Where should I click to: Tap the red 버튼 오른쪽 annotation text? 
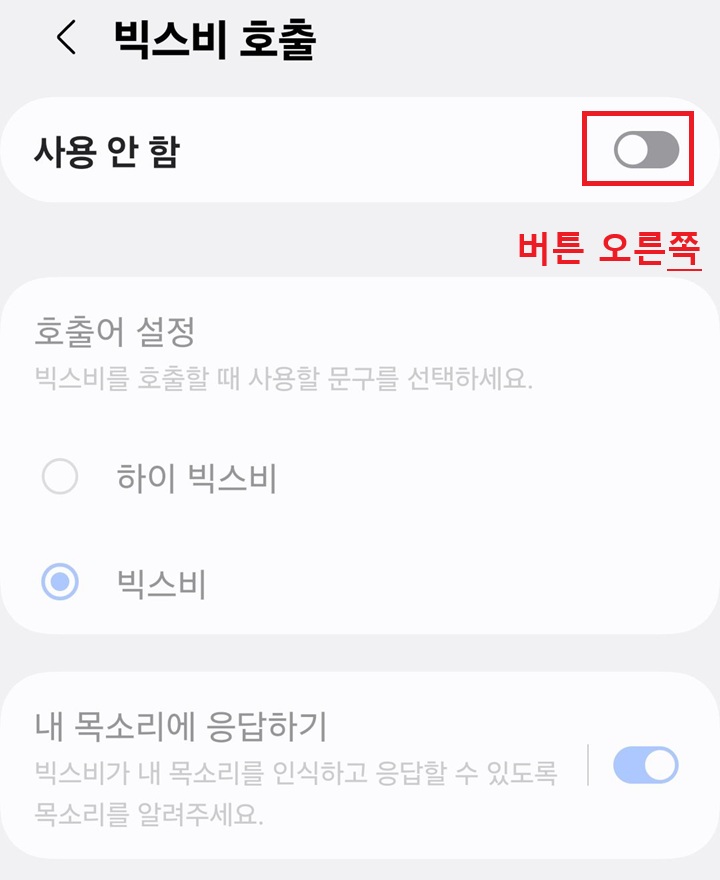[x=609, y=246]
